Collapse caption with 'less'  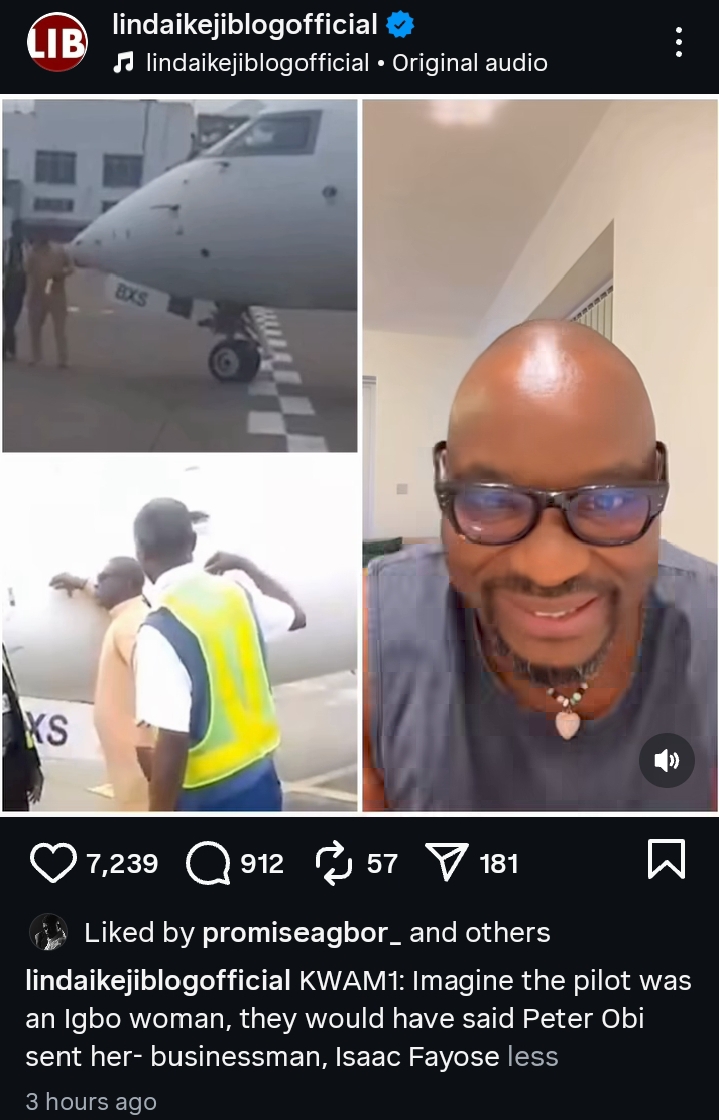tap(533, 1056)
